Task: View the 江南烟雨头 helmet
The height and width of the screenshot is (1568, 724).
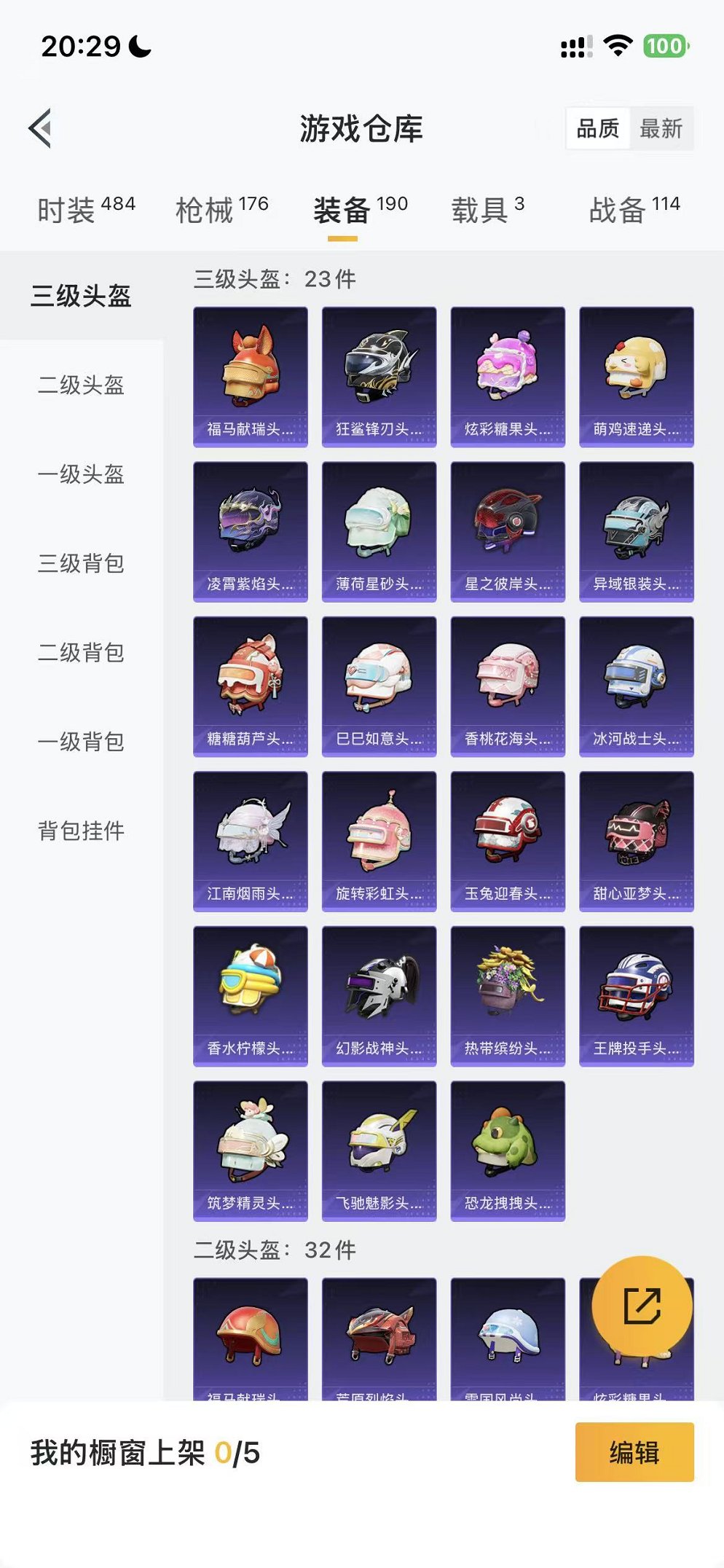Action: [250, 837]
